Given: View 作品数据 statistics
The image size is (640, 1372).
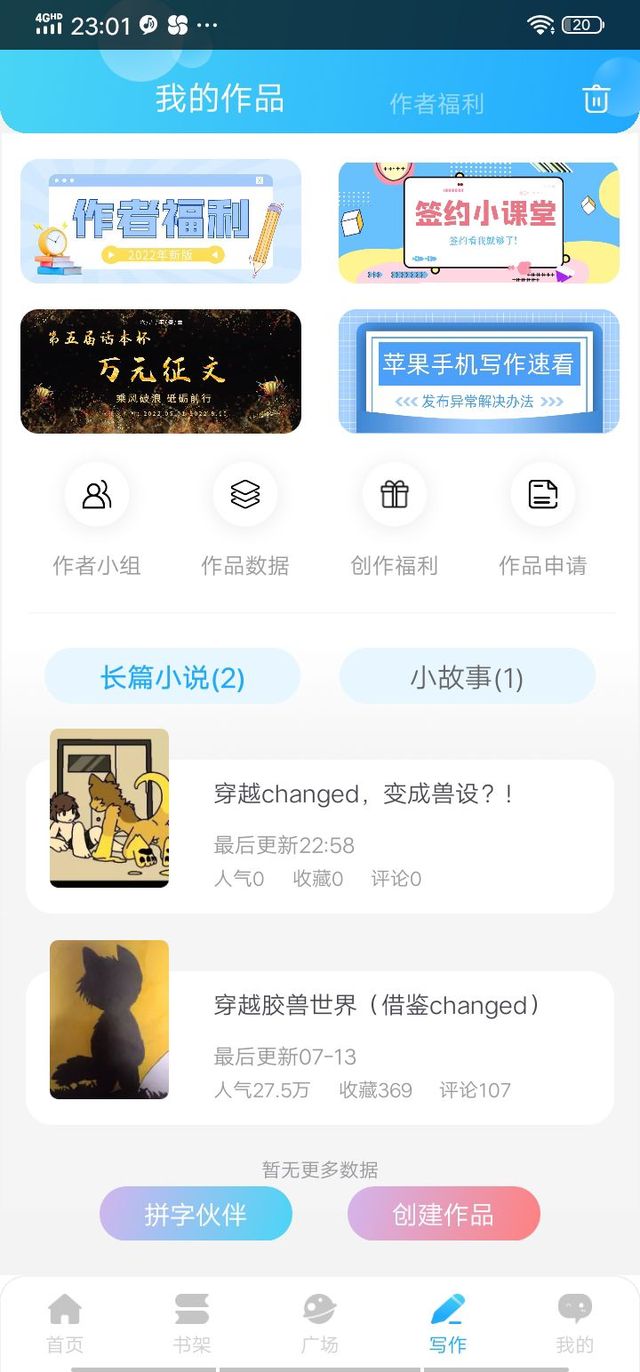Looking at the screenshot, I should [245, 518].
